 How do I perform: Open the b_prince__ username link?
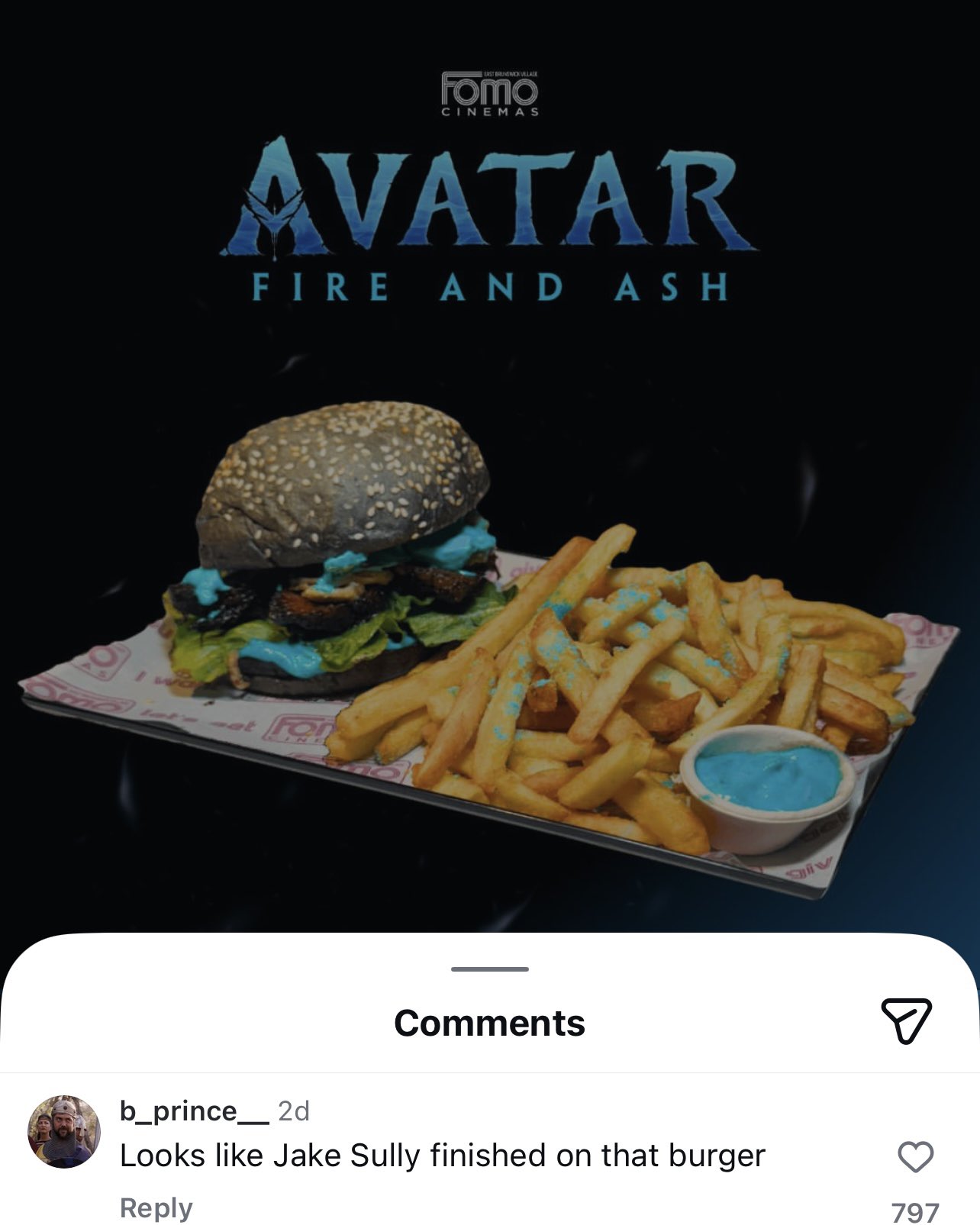(x=195, y=1111)
